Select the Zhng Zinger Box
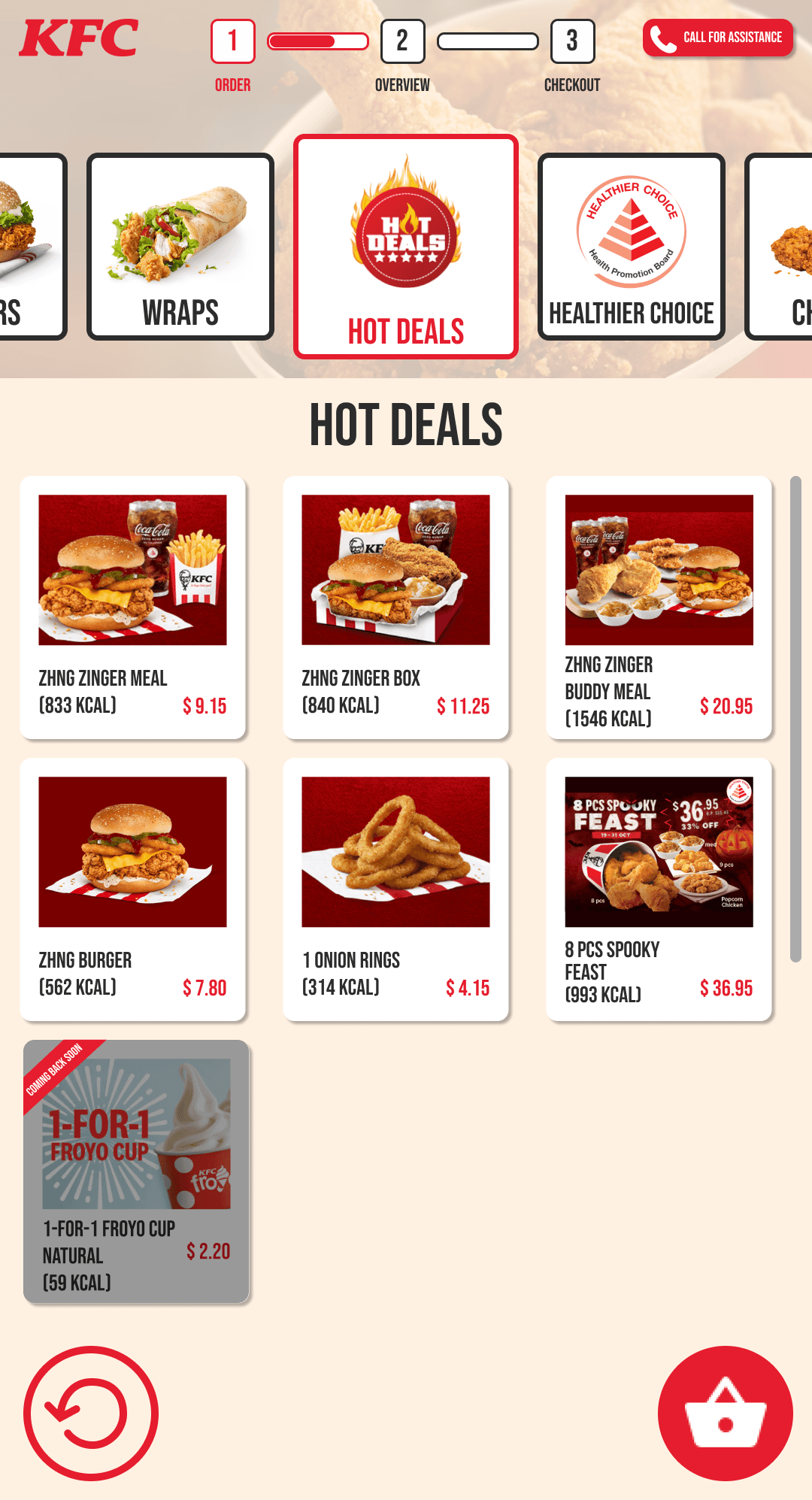 pyautogui.click(x=396, y=608)
